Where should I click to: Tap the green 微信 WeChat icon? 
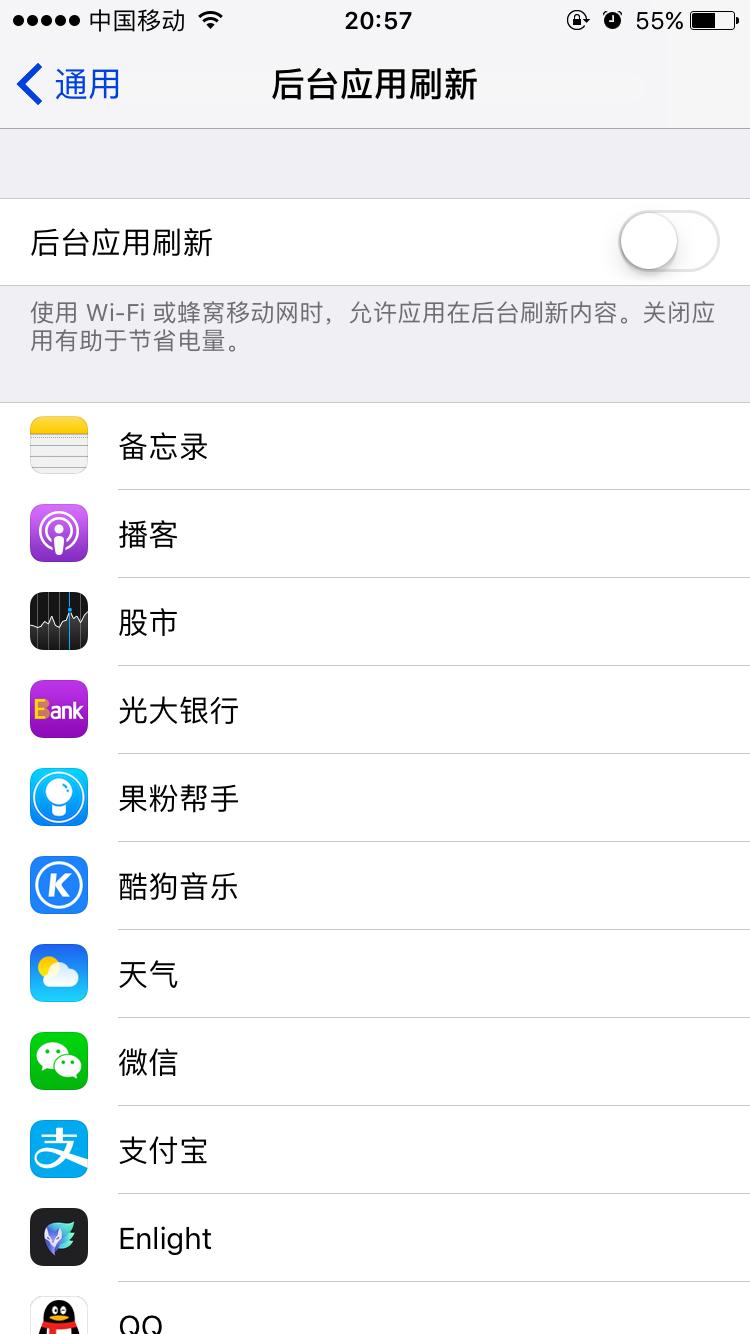pyautogui.click(x=58, y=1061)
